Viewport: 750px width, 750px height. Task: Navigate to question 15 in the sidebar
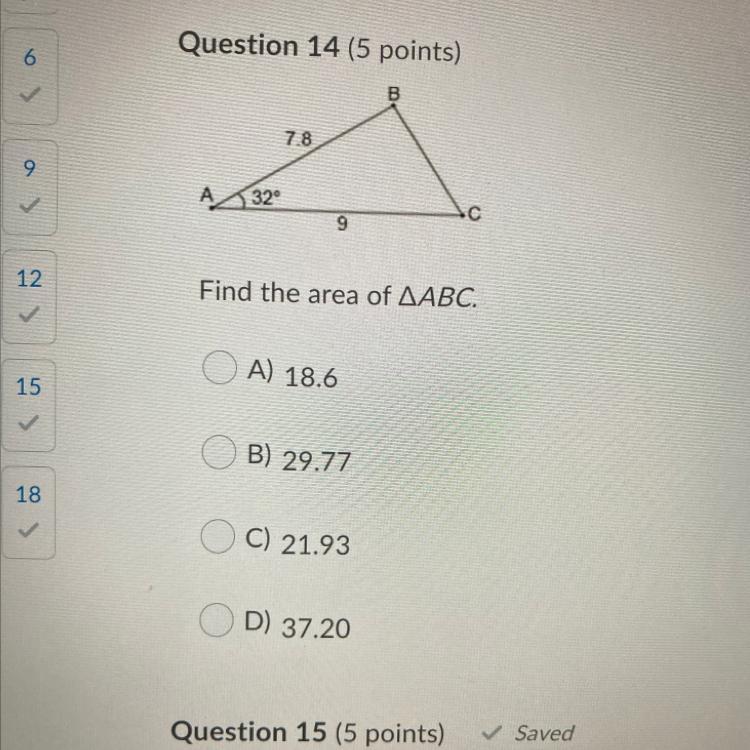click(x=30, y=400)
